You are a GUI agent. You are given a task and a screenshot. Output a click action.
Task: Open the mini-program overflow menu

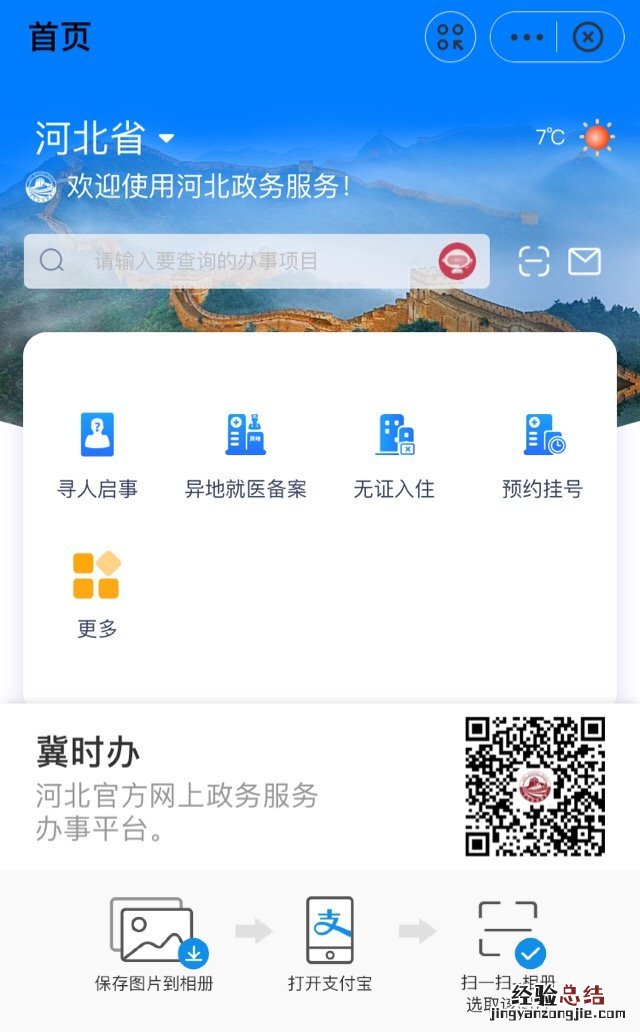click(x=526, y=37)
